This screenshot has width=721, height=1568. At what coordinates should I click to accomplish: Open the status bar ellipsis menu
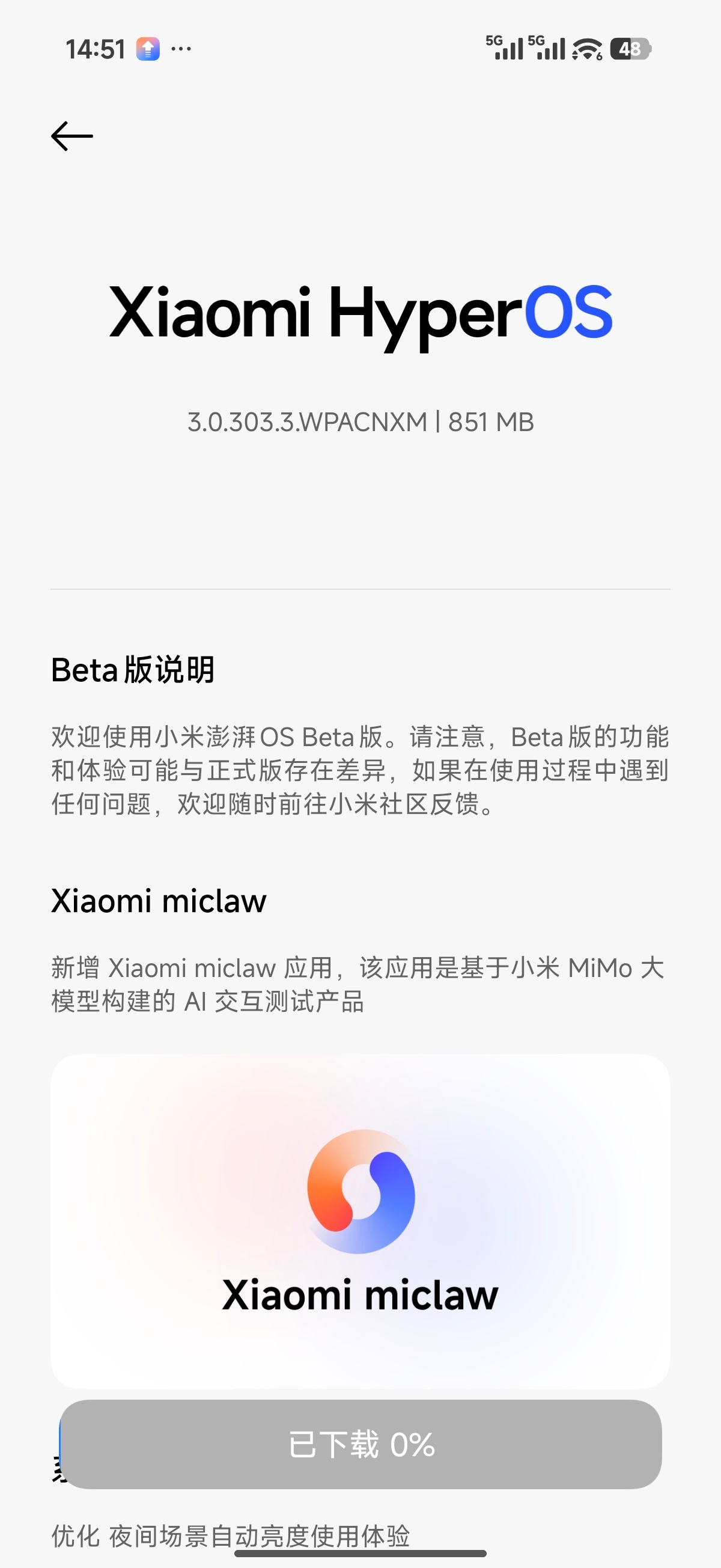point(182,50)
